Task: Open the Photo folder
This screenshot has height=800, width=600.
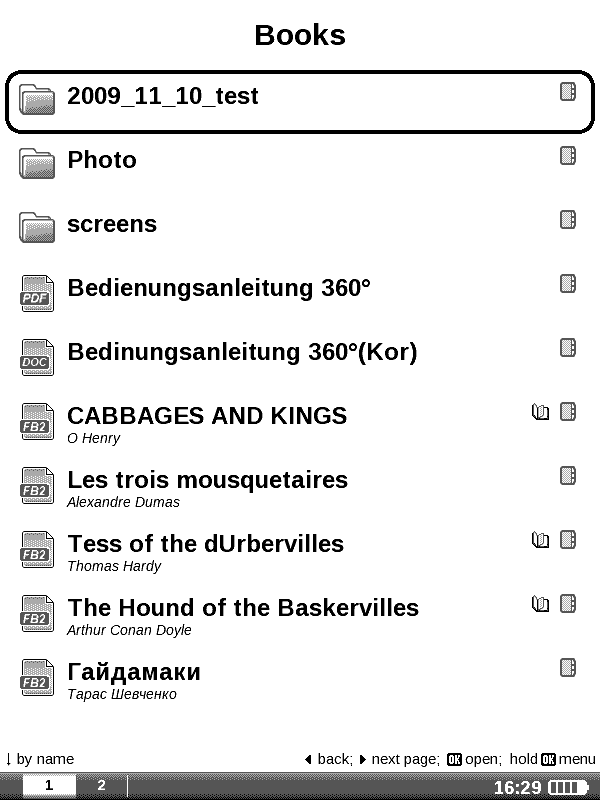Action: pos(102,160)
